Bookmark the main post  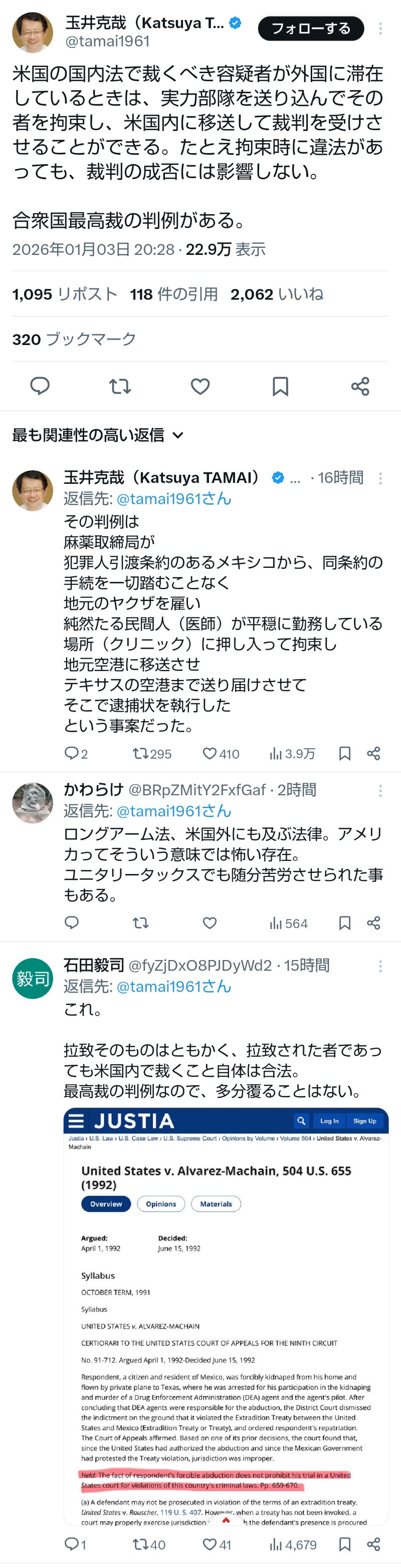[x=280, y=386]
